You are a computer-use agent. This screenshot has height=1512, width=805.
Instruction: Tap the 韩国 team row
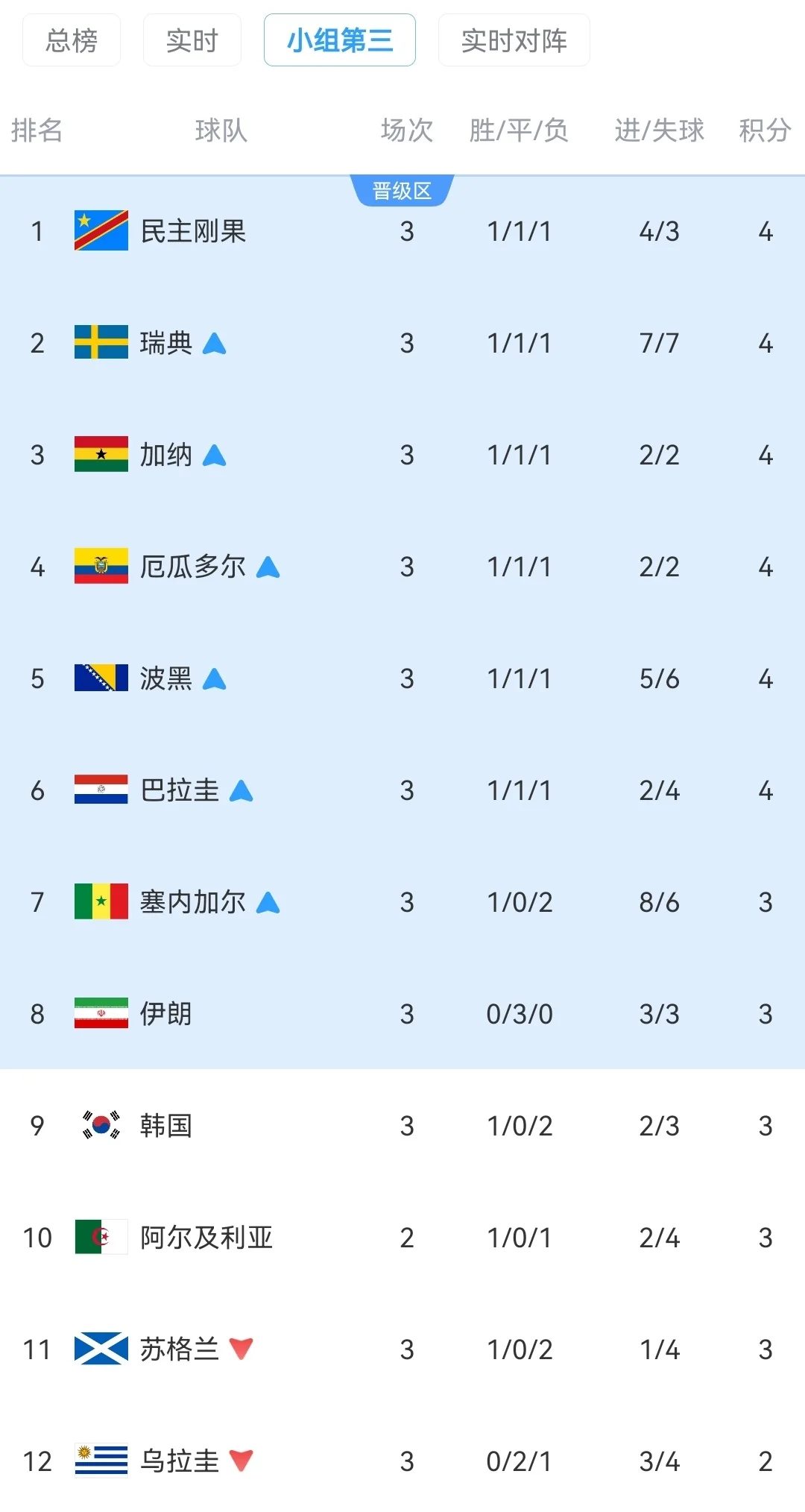(402, 1126)
